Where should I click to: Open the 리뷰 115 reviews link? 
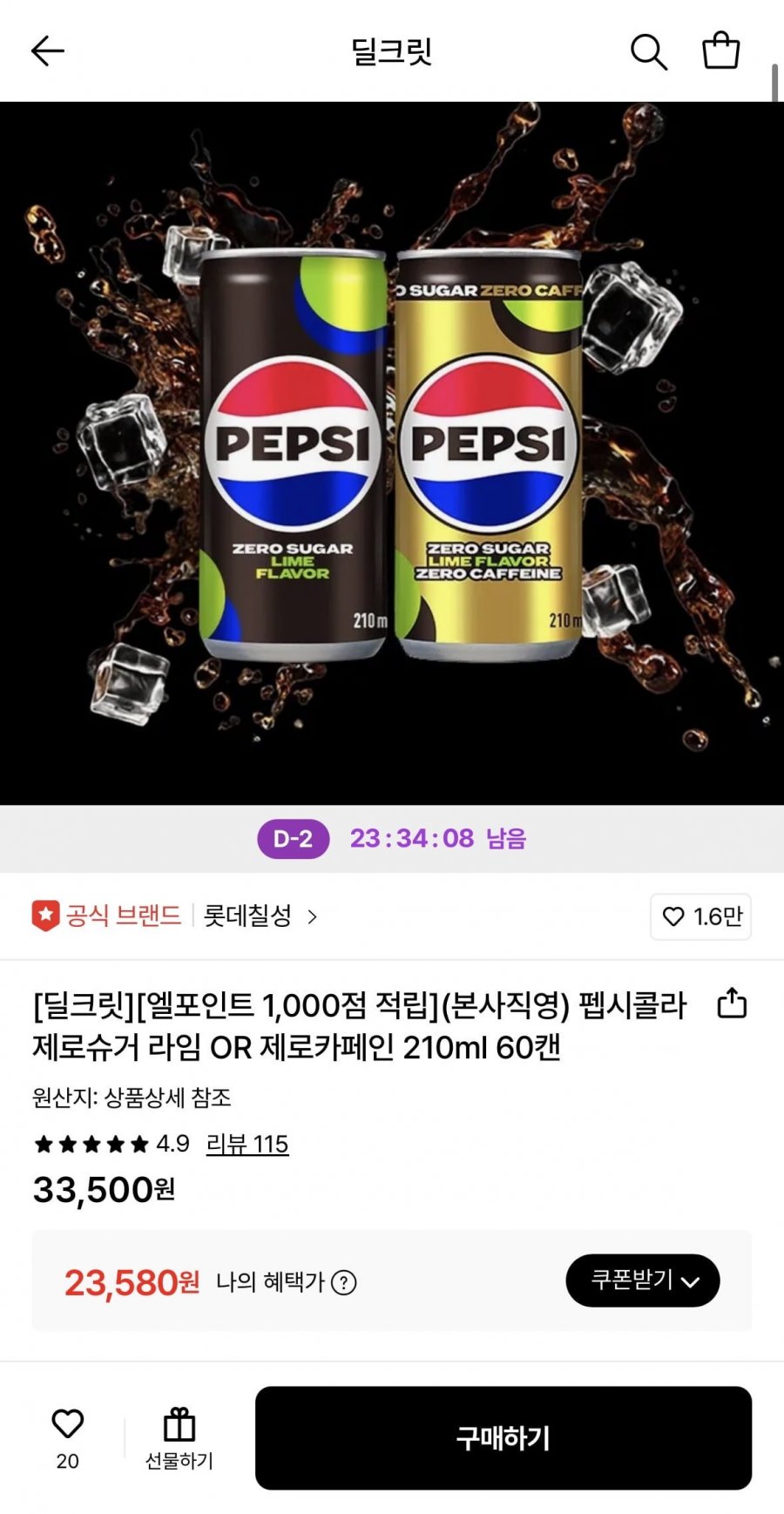[x=247, y=1145]
